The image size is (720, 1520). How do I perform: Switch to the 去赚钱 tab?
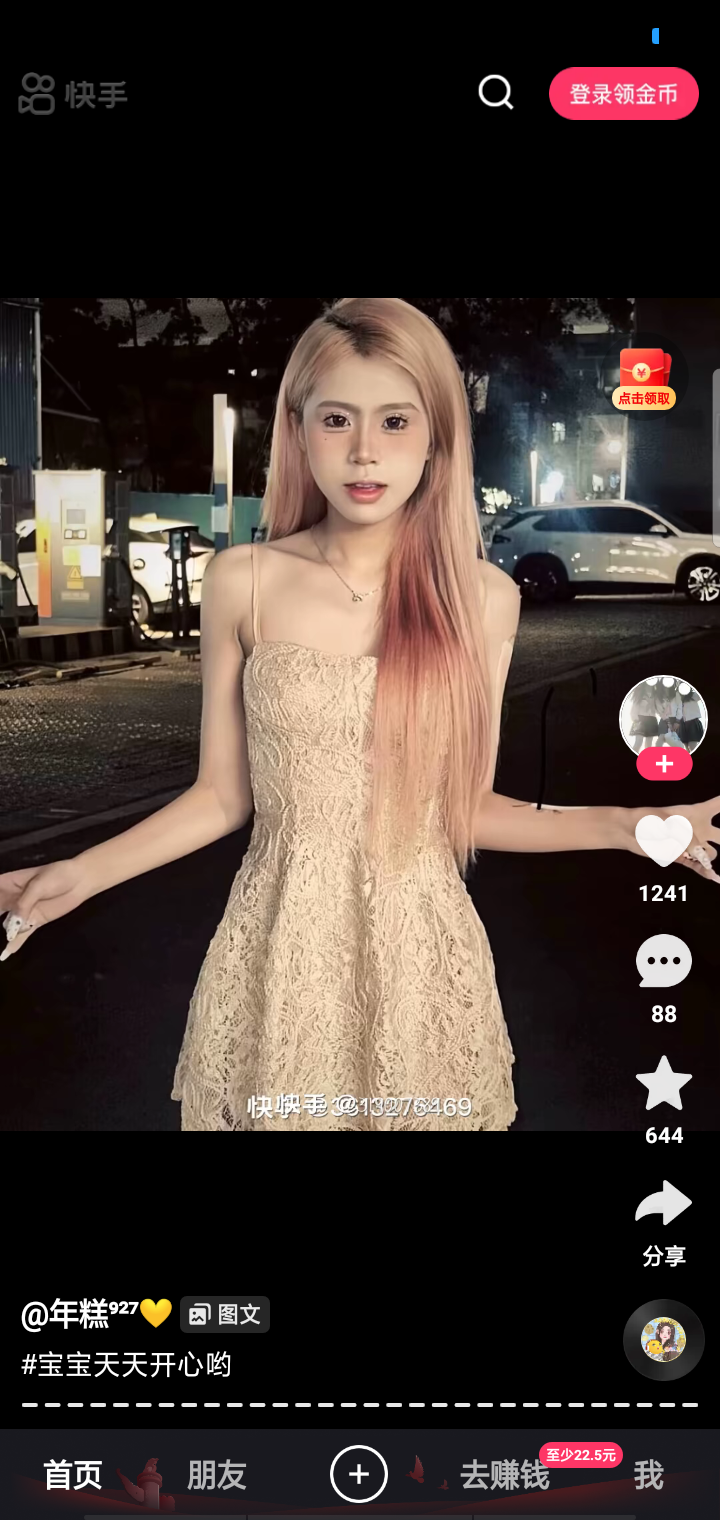(x=505, y=1475)
